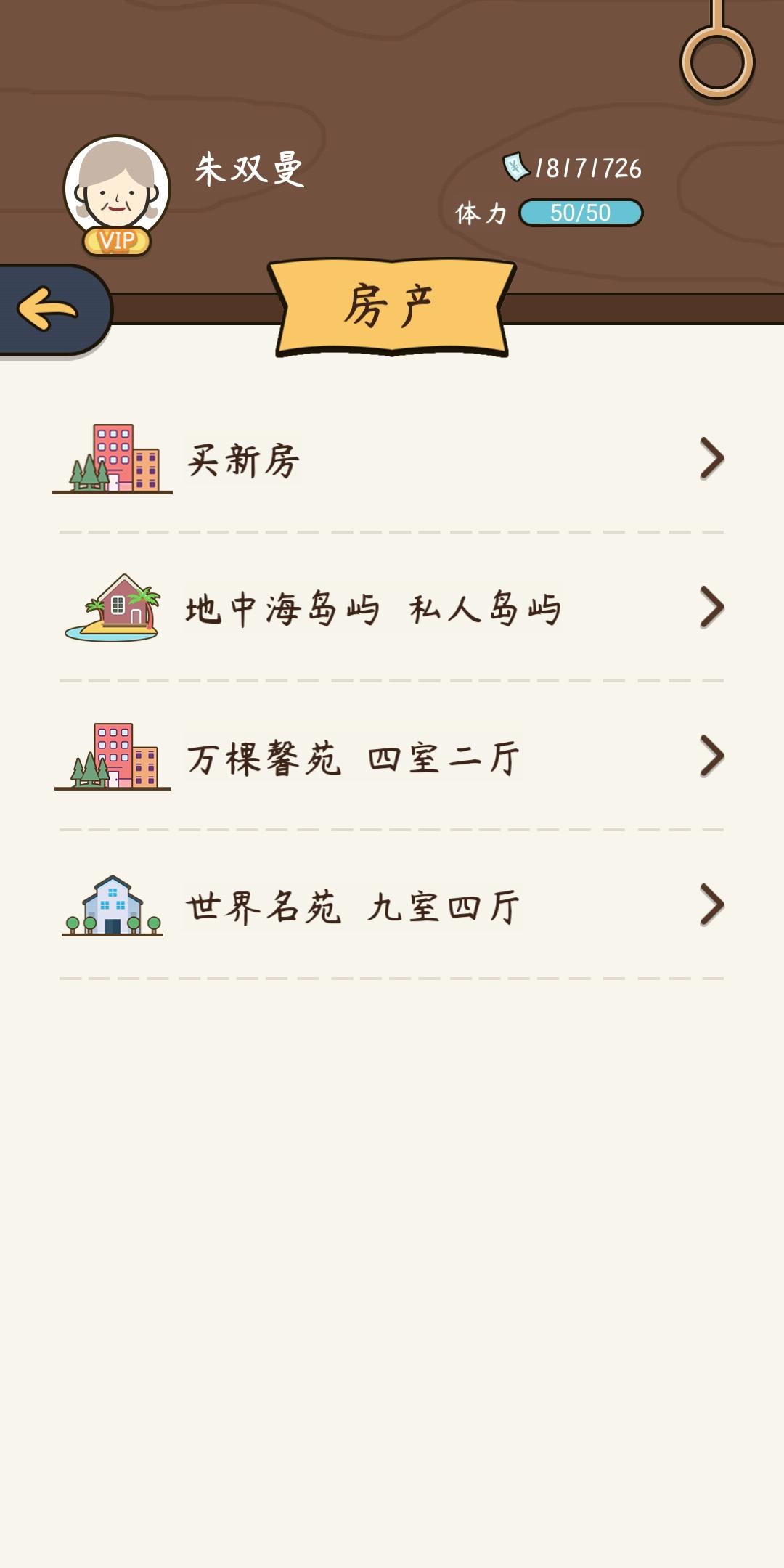View the 万棵馨苑 四室二厅 property
This screenshot has width=784, height=1568.
392,758
